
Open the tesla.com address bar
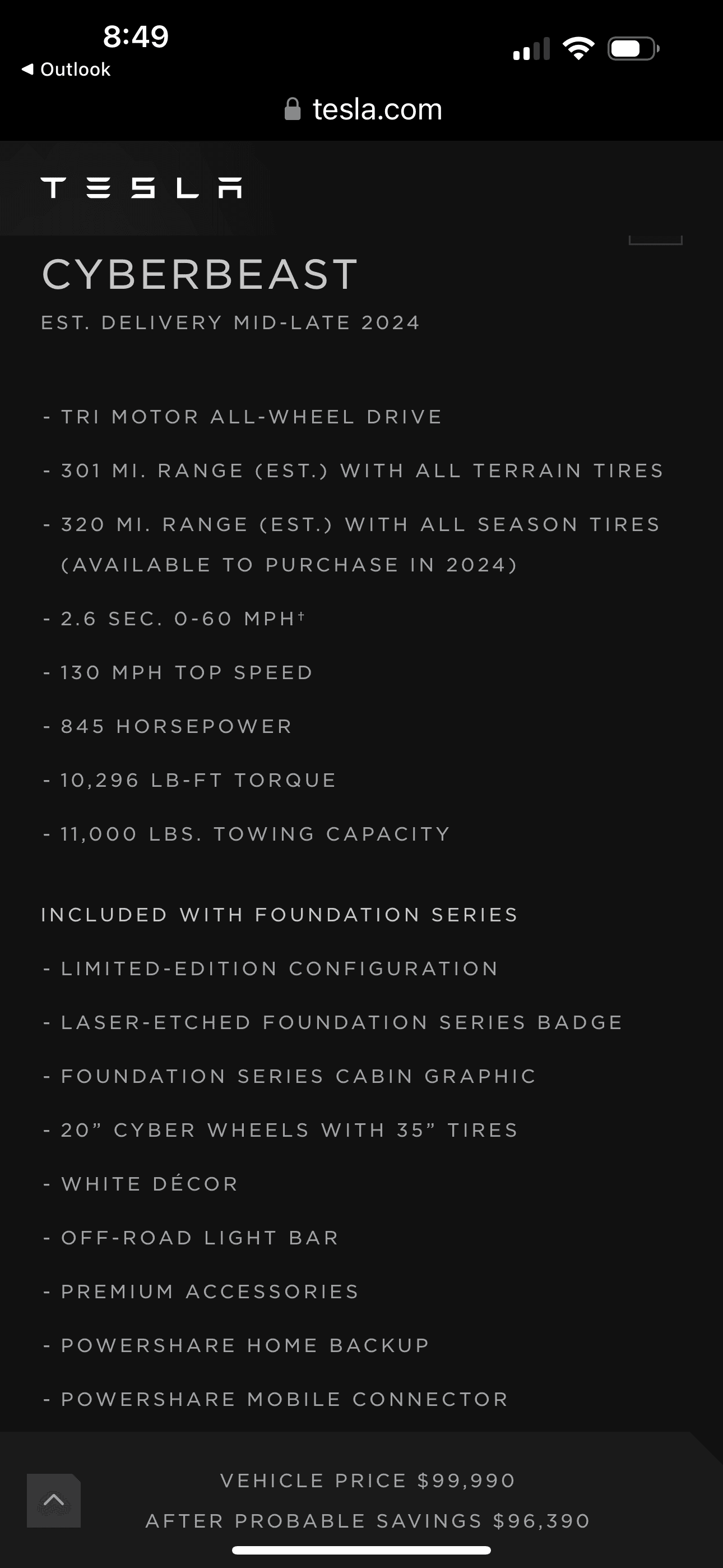click(363, 109)
